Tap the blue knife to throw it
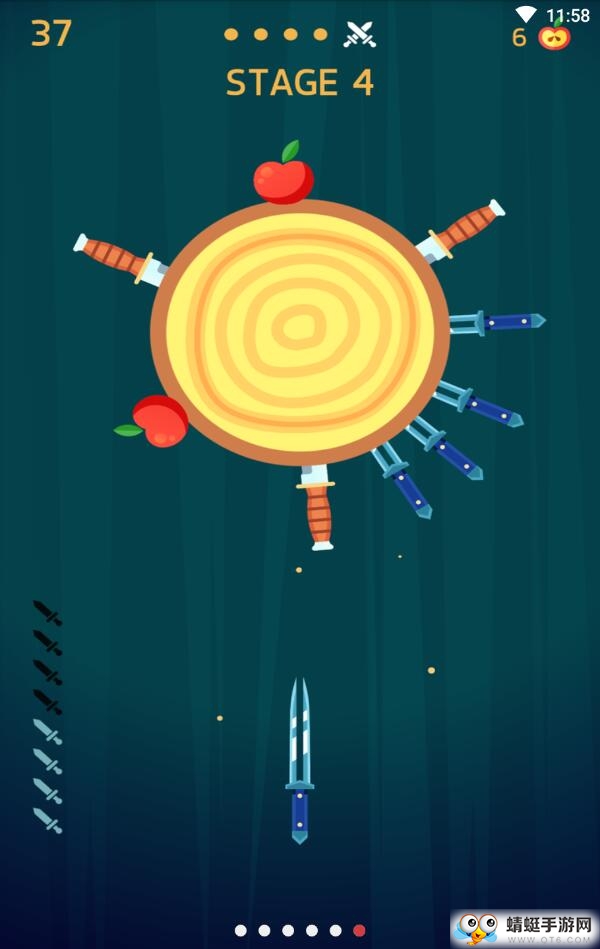The image size is (600, 949). 299,760
